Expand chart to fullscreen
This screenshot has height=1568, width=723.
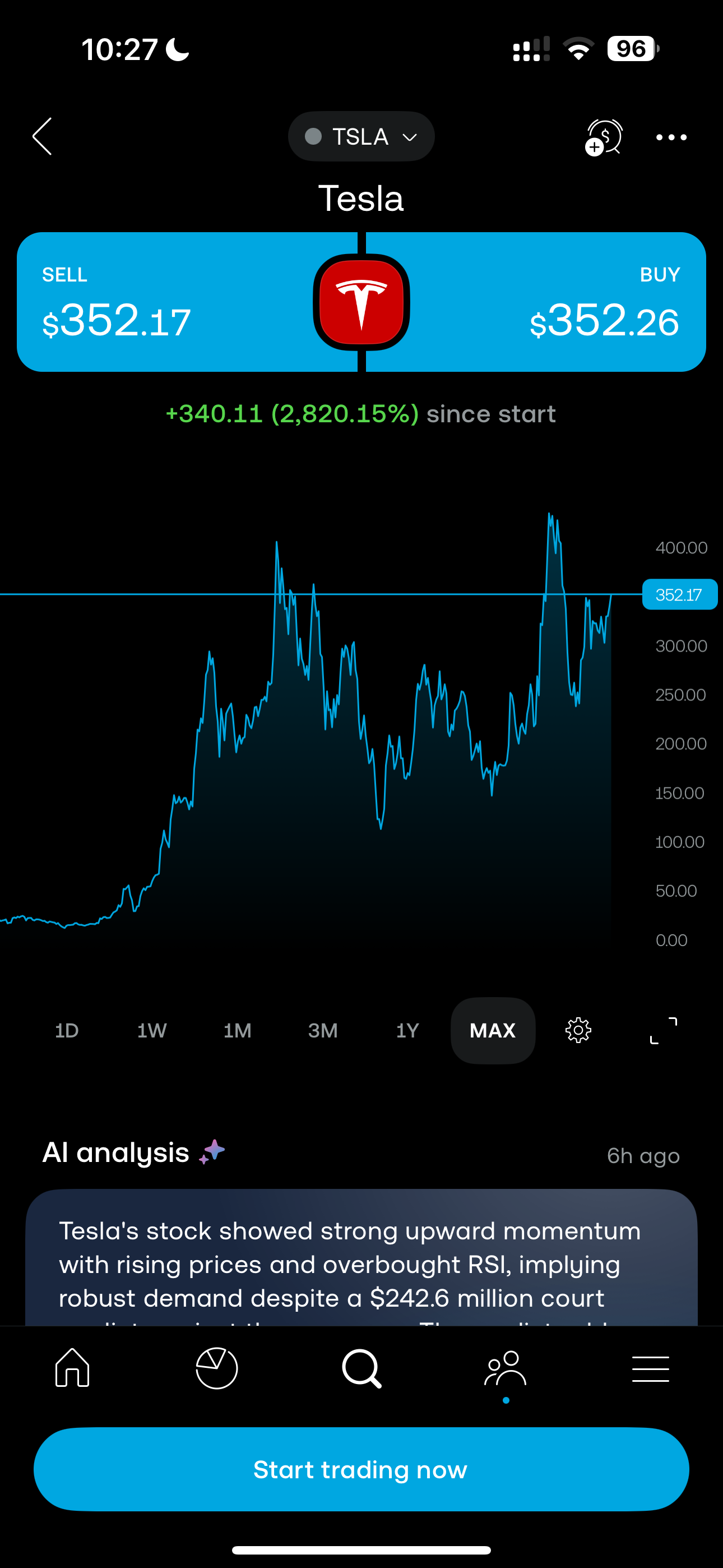(x=664, y=1031)
